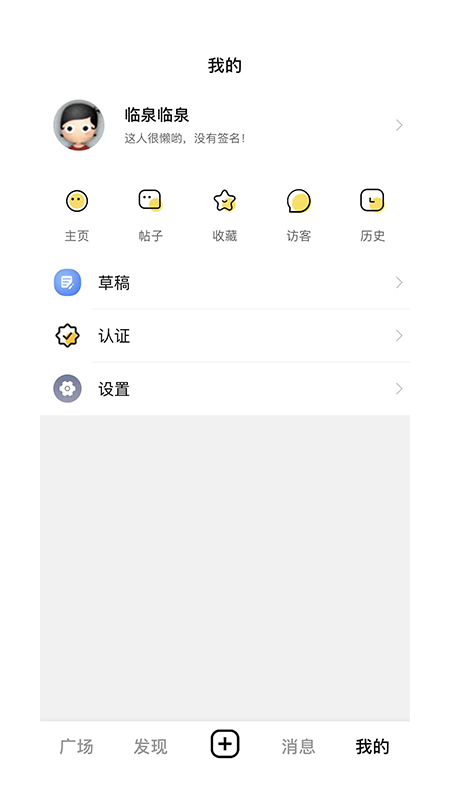
Task: Open the 临泉临泉 profile row
Action: (x=225, y=125)
